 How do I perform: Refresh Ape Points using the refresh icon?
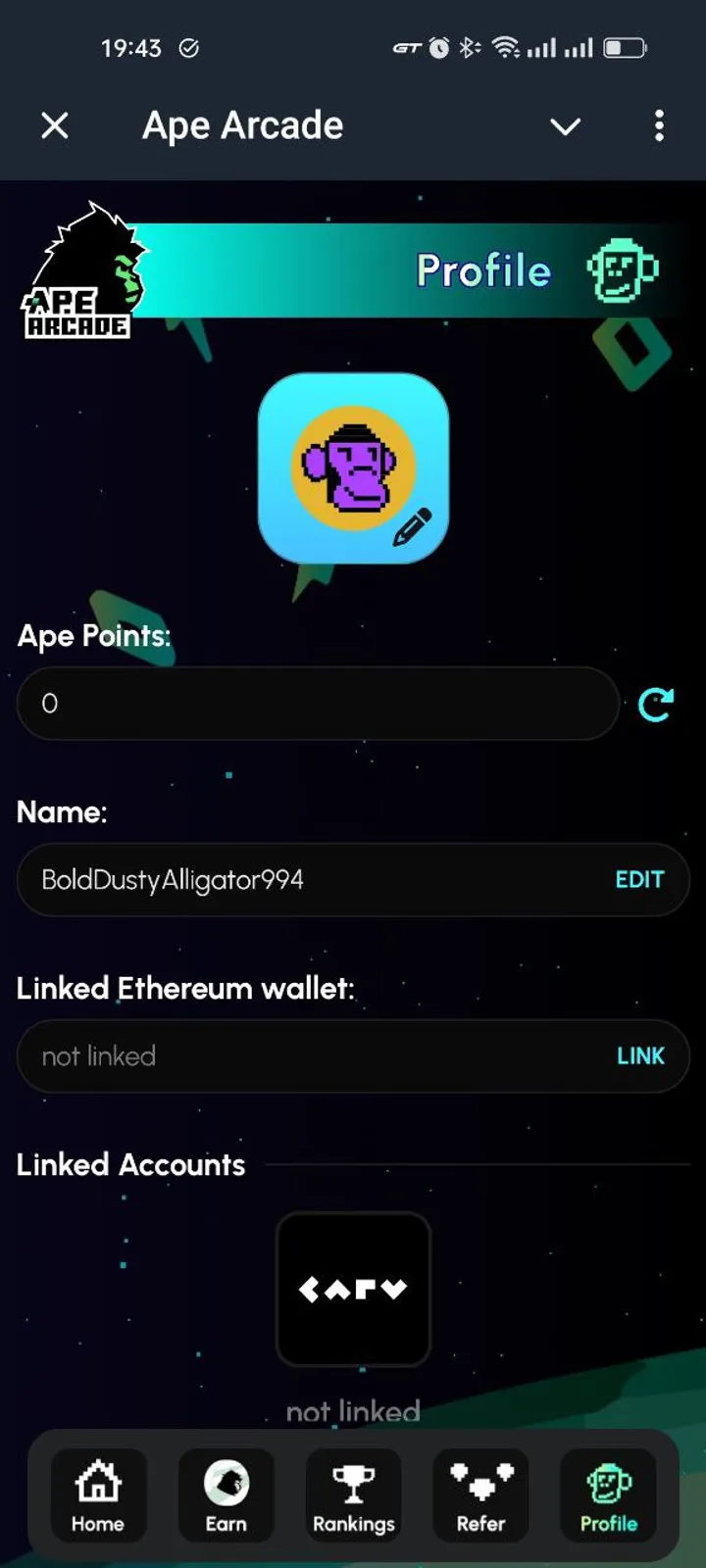(655, 704)
